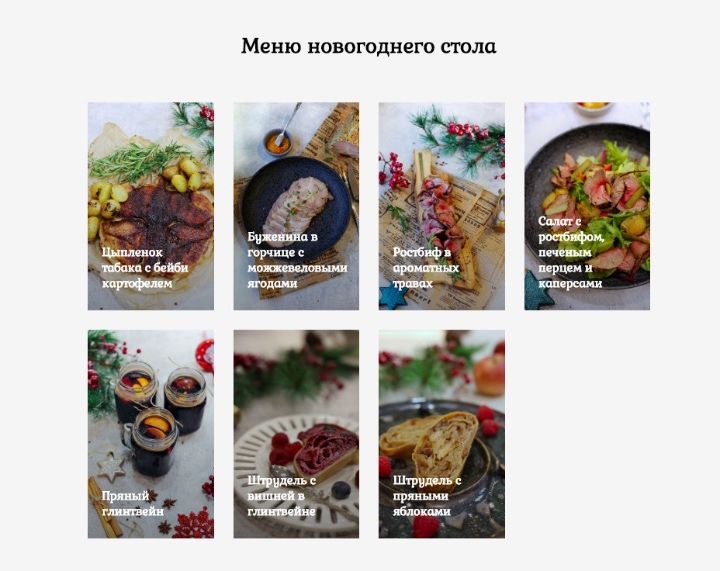Image resolution: width=720 pixels, height=571 pixels.
Task: Tap Штрудель с пряными яблоками card
Action: 441,434
